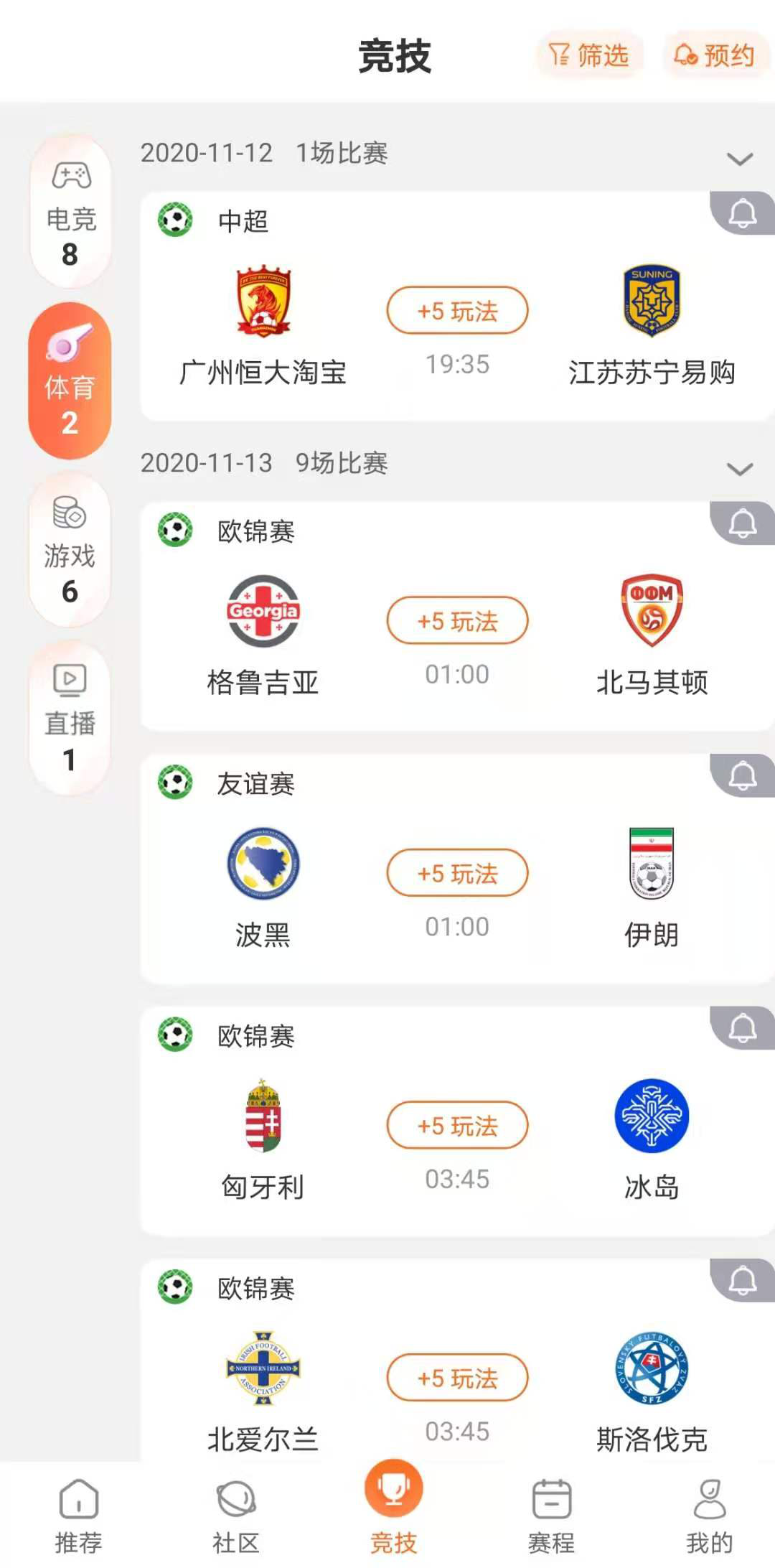Image resolution: width=775 pixels, height=1568 pixels.
Task: Set reminder bell for 格鲁吉亚 vs 北马其顿
Action: pyautogui.click(x=743, y=523)
